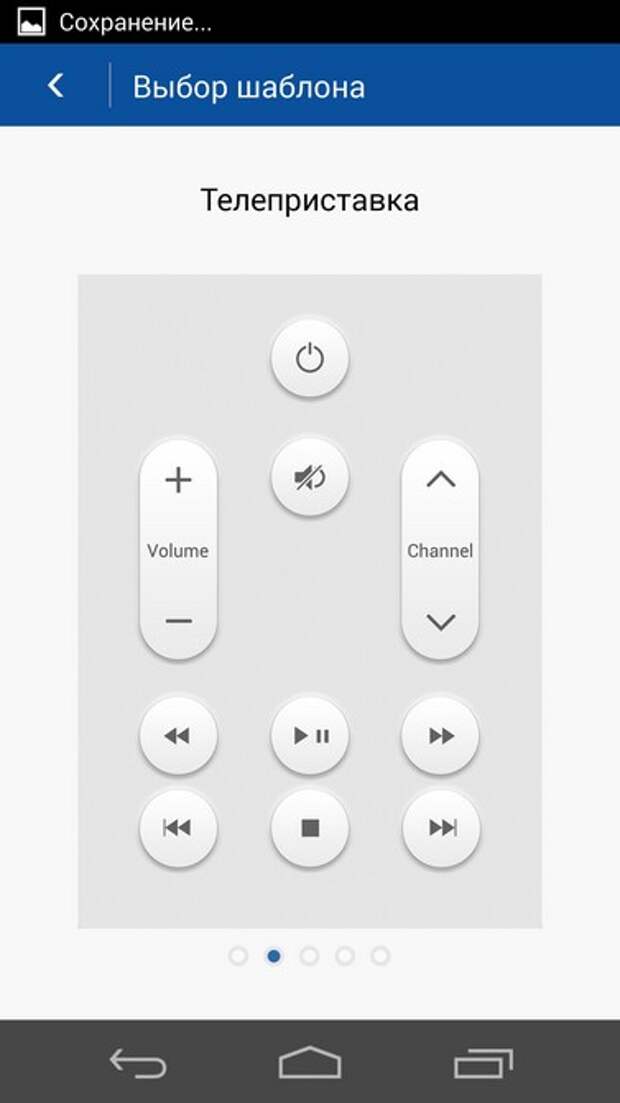Select the last template page dot

pos(380,956)
